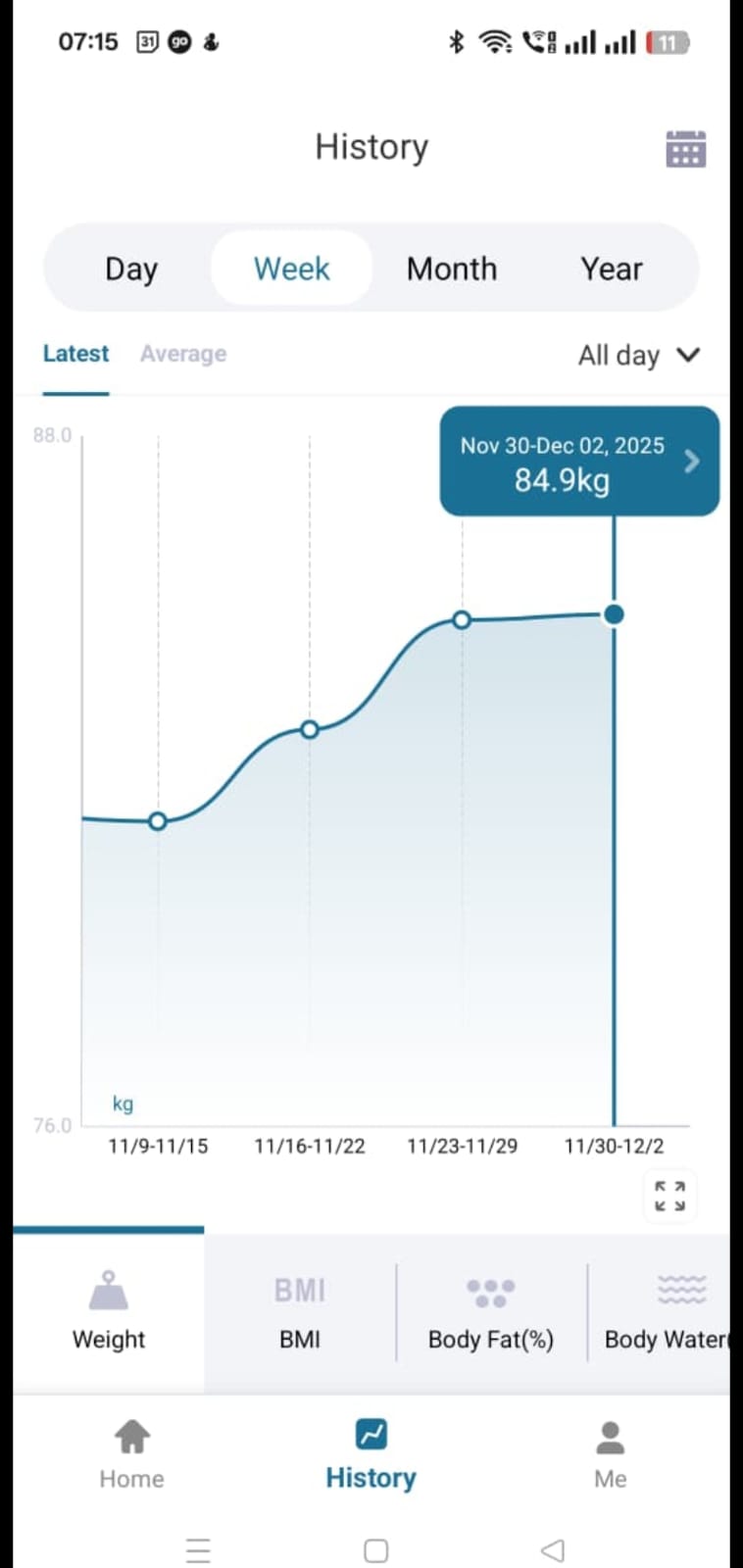Tap the system back button

[553, 1549]
